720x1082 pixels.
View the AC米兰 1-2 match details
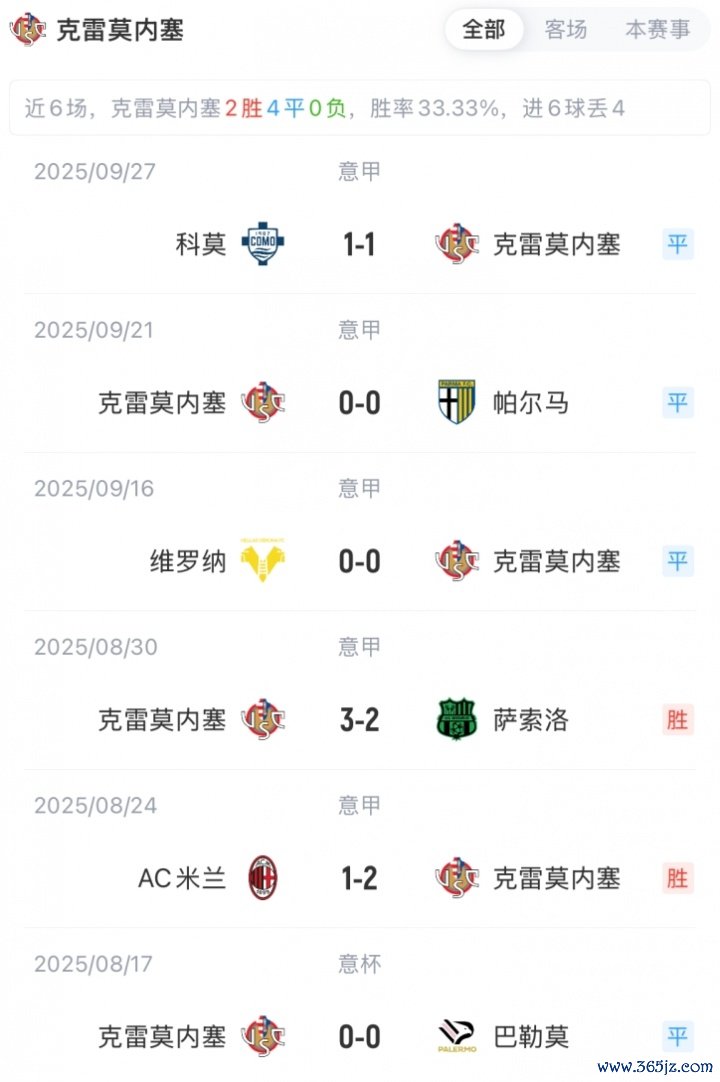coord(359,878)
